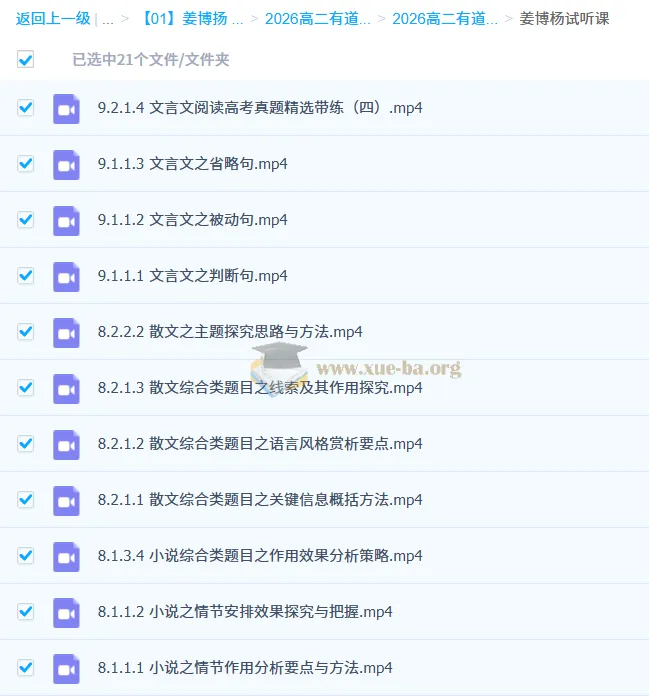Open 8.1.1.1 小说之情节作用分析要点.mp4

coord(245,668)
